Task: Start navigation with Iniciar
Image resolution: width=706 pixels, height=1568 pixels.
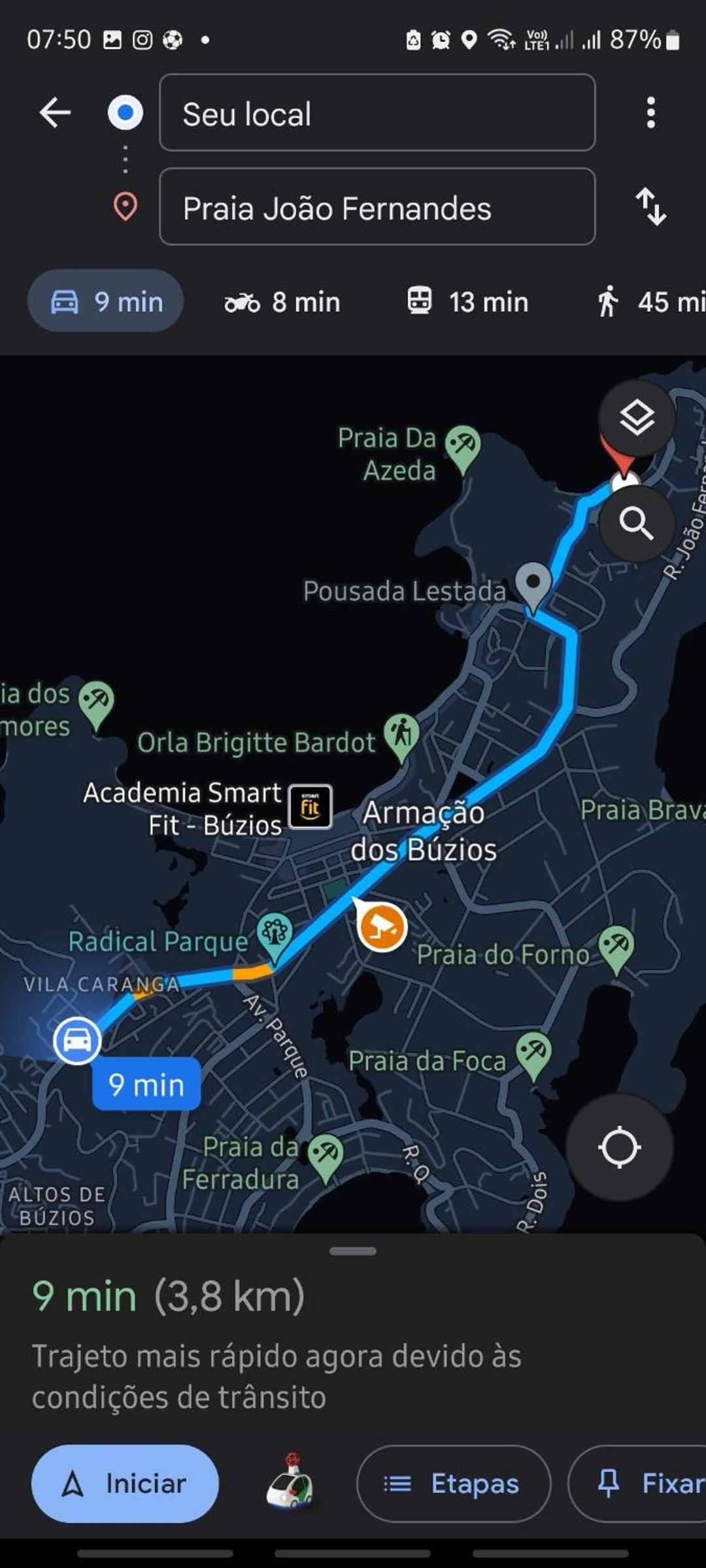Action: pos(125,1484)
